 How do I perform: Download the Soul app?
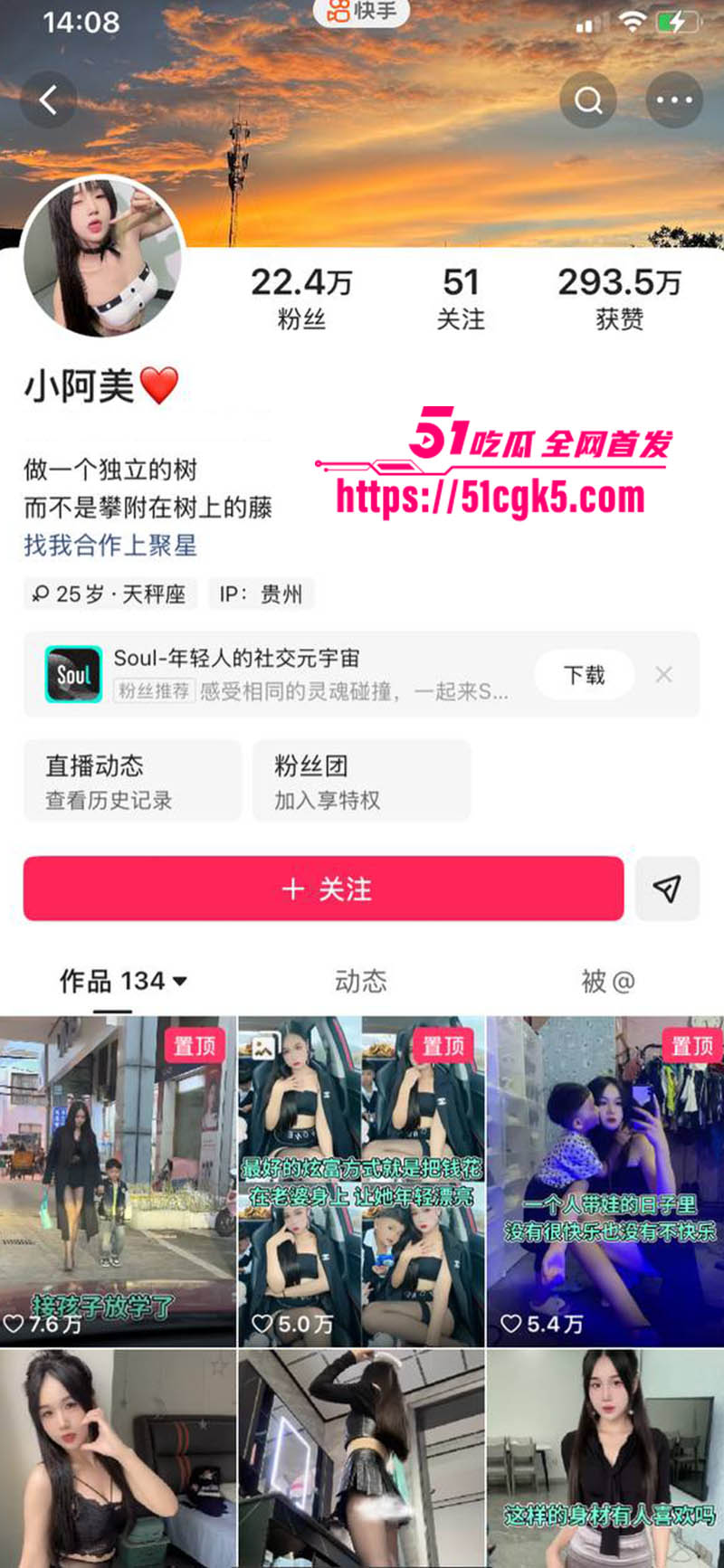[x=584, y=675]
